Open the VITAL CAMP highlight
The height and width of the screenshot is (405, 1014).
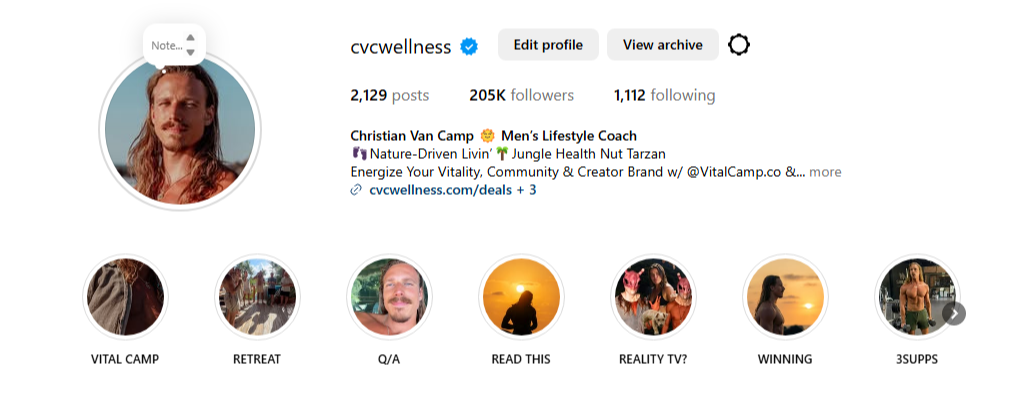(x=125, y=297)
